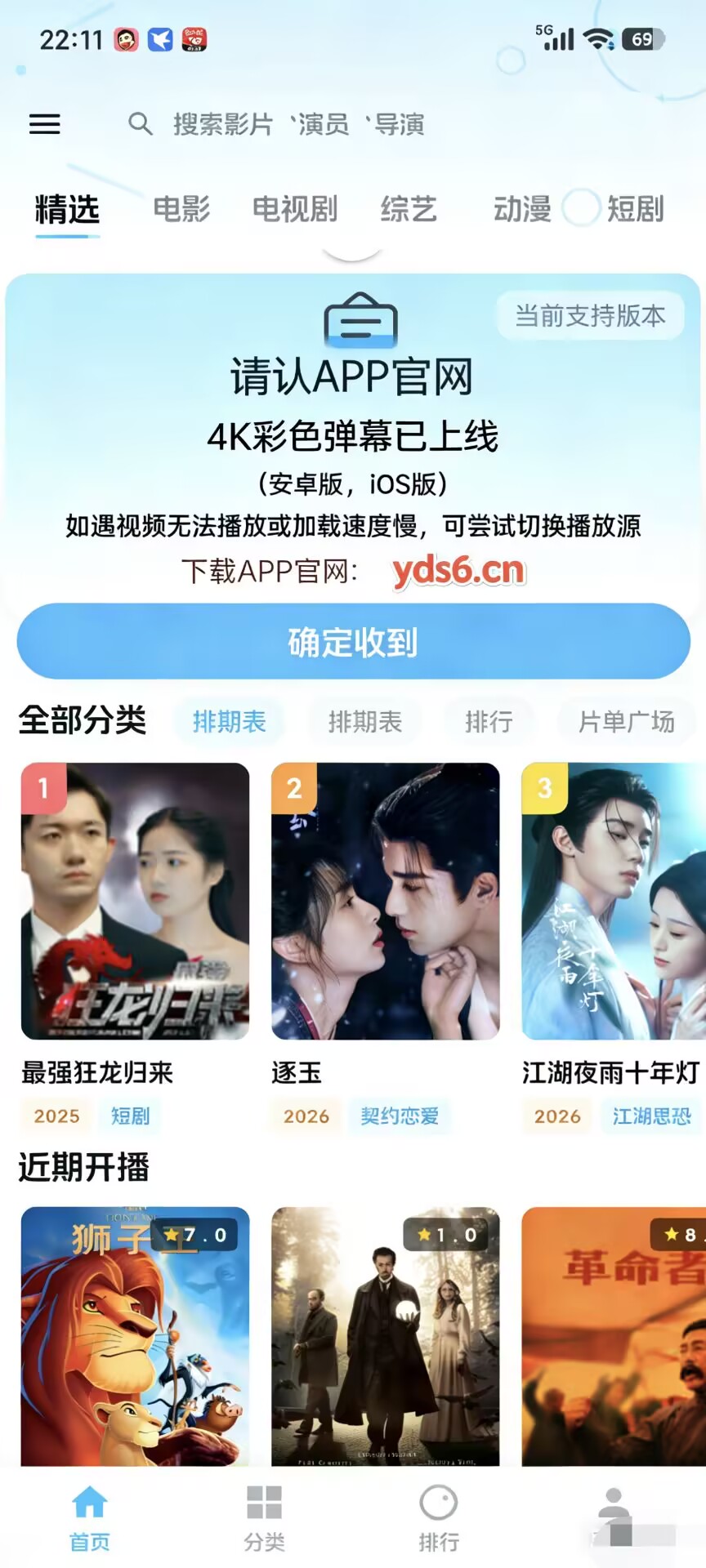The width and height of the screenshot is (706, 1568).
Task: Open the 革命者 movie poster
Action: (x=613, y=1336)
